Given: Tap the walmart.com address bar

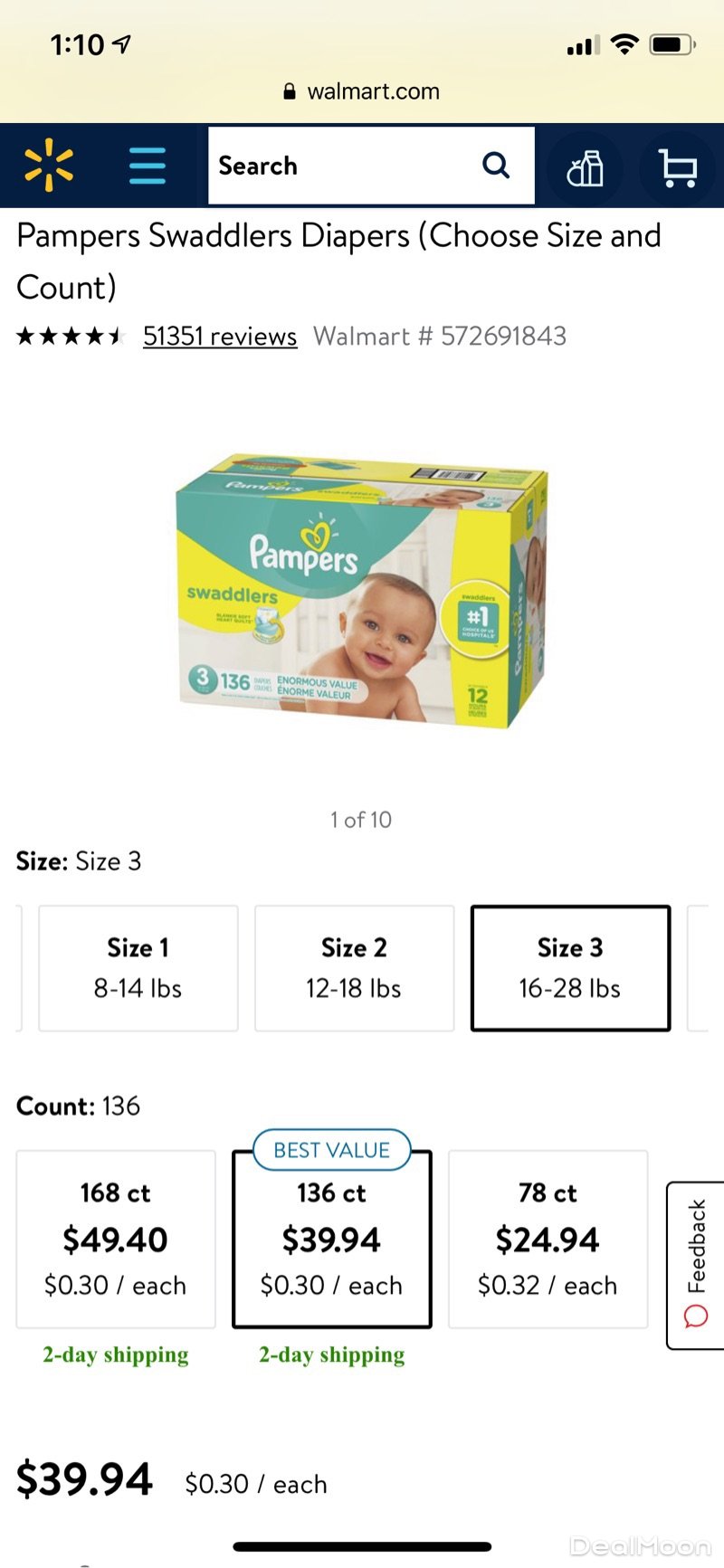Looking at the screenshot, I should click(x=362, y=91).
